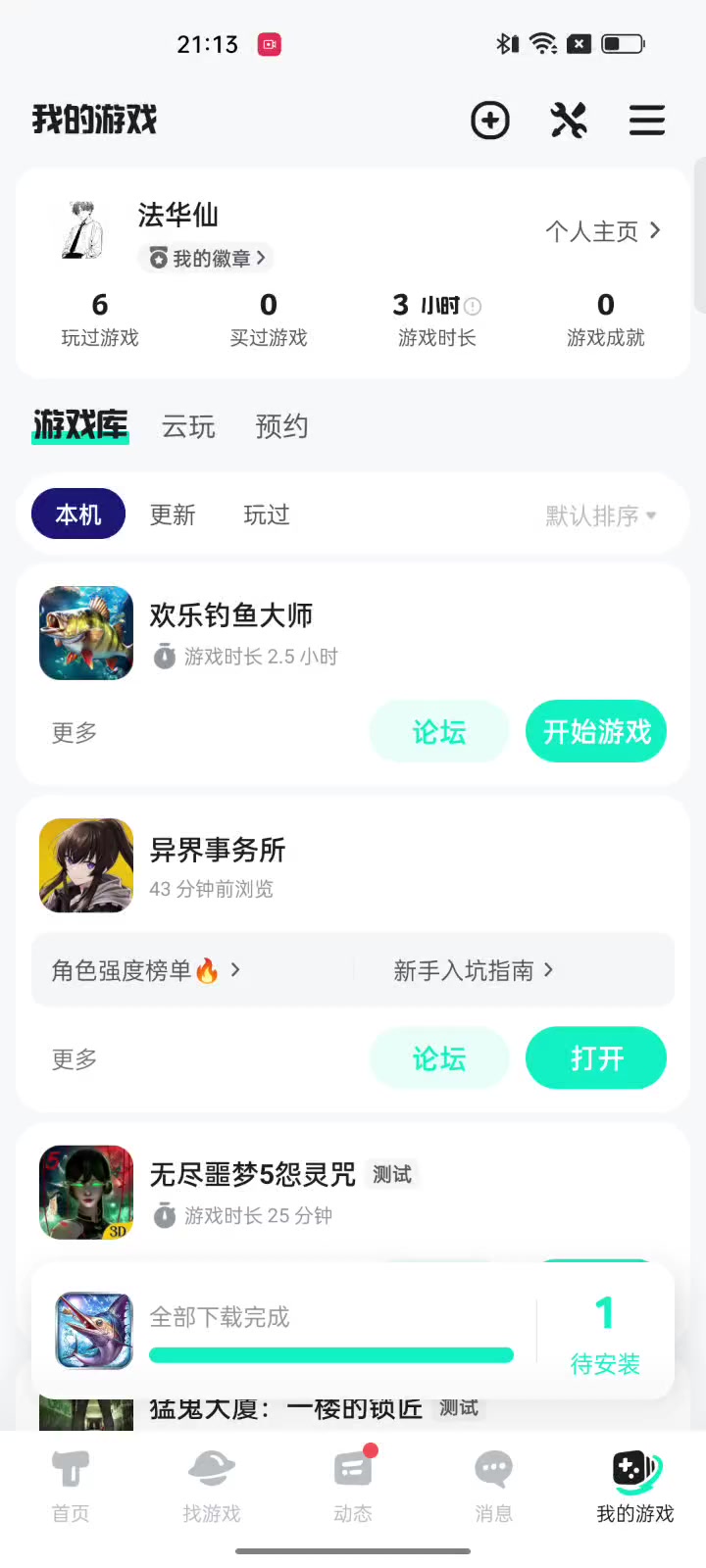The height and width of the screenshot is (1568, 706).
Task: Show 更多 options for 异界事务所
Action: click(x=75, y=1059)
